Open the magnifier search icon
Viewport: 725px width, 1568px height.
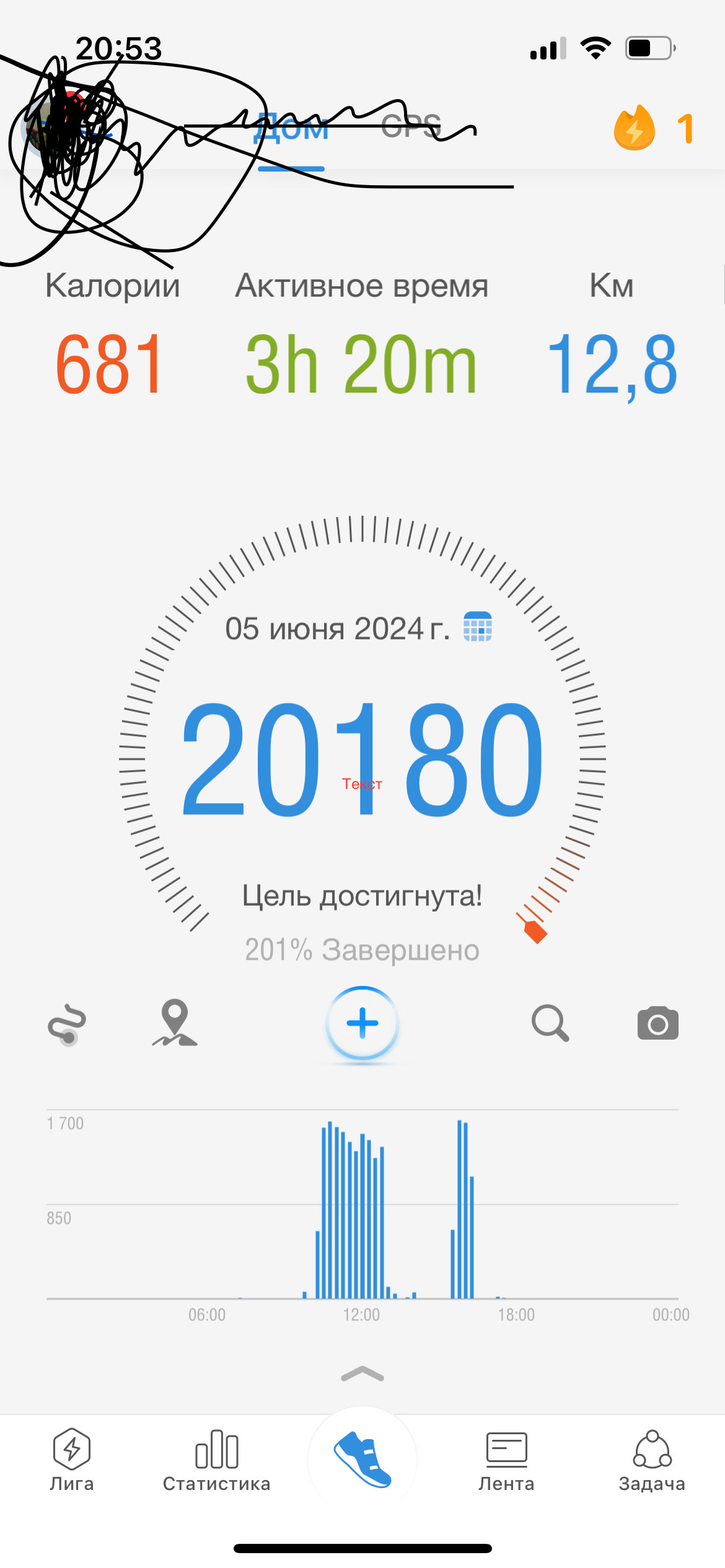tap(550, 1023)
